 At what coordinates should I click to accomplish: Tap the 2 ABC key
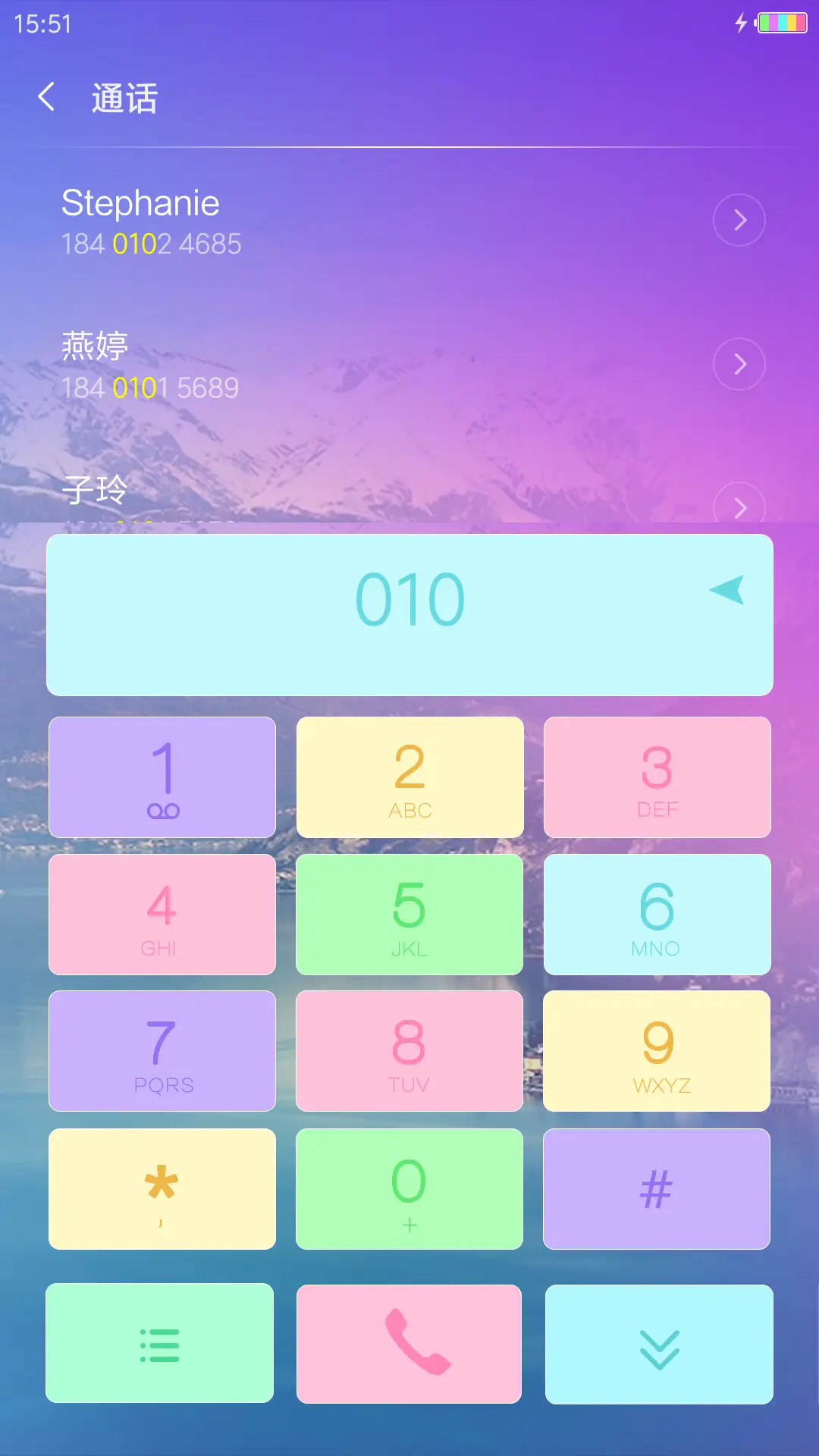(x=409, y=777)
